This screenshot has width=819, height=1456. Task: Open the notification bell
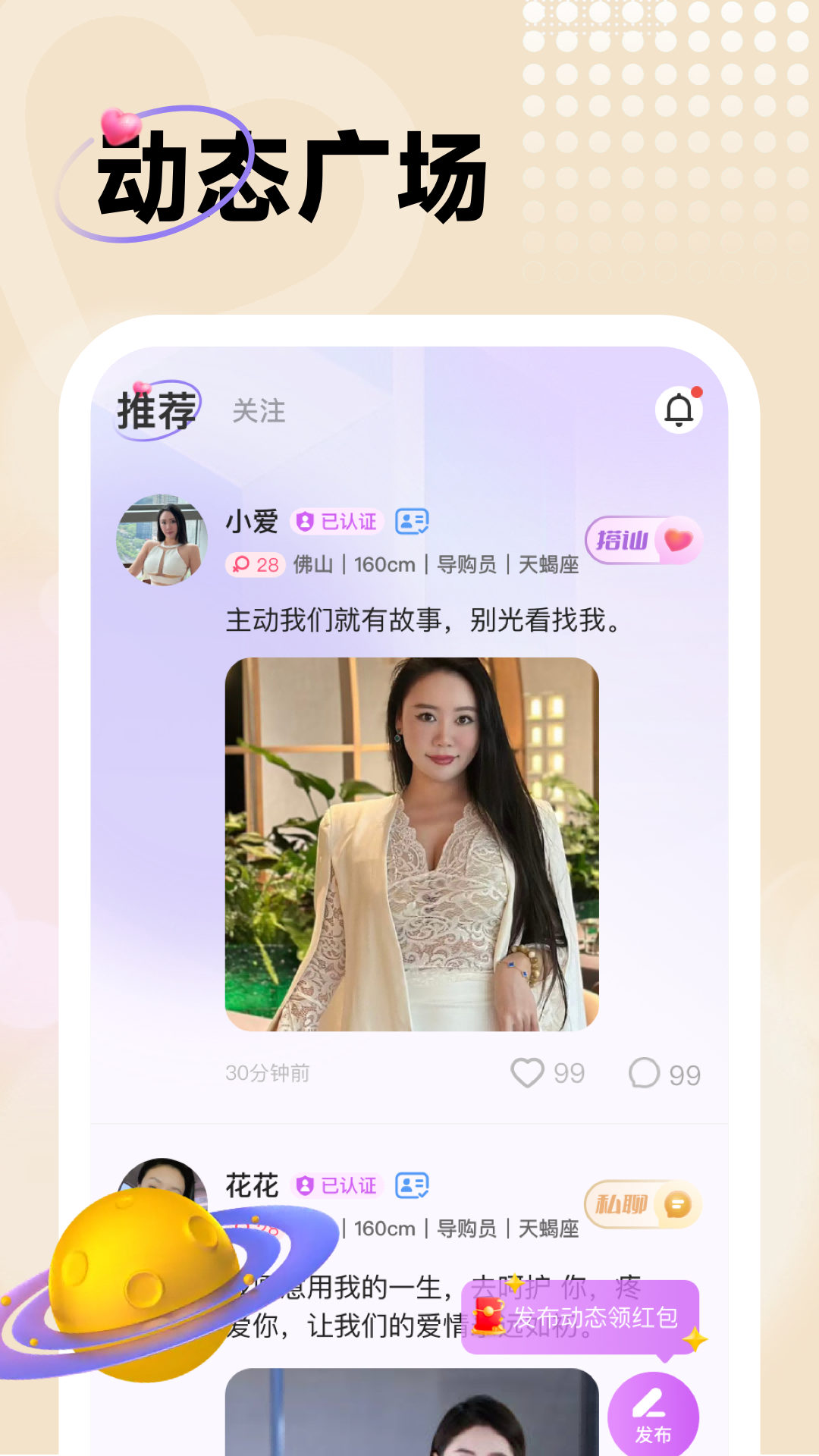click(680, 408)
